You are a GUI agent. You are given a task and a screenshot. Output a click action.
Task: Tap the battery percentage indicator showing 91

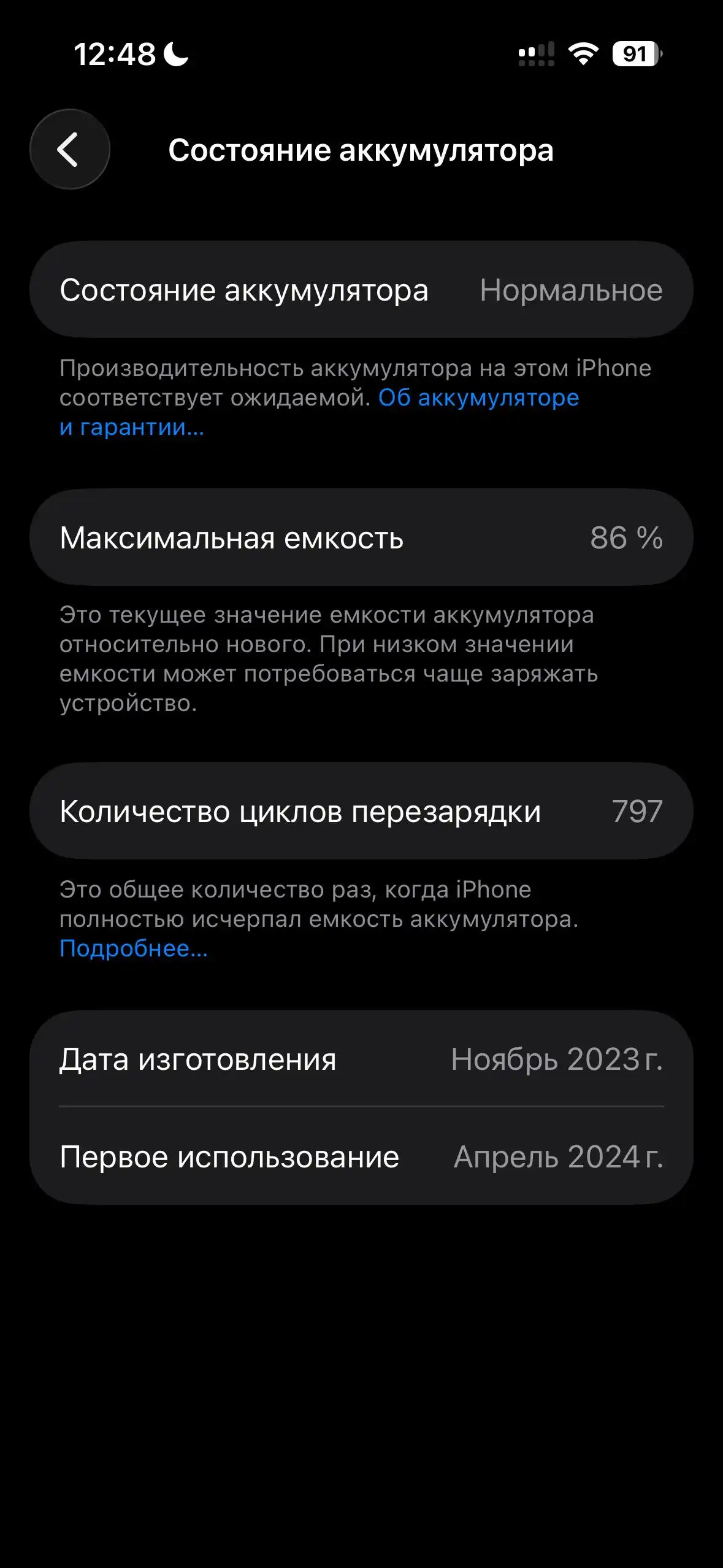click(x=633, y=54)
